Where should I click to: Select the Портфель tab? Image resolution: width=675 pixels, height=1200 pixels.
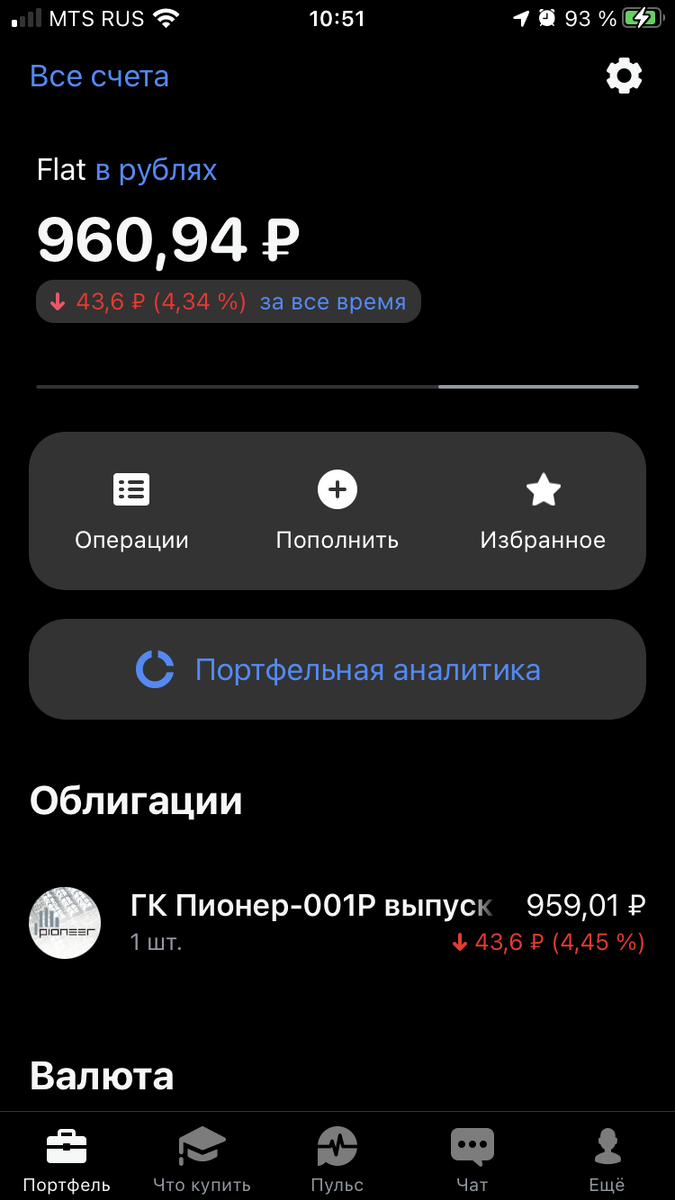click(67, 1160)
